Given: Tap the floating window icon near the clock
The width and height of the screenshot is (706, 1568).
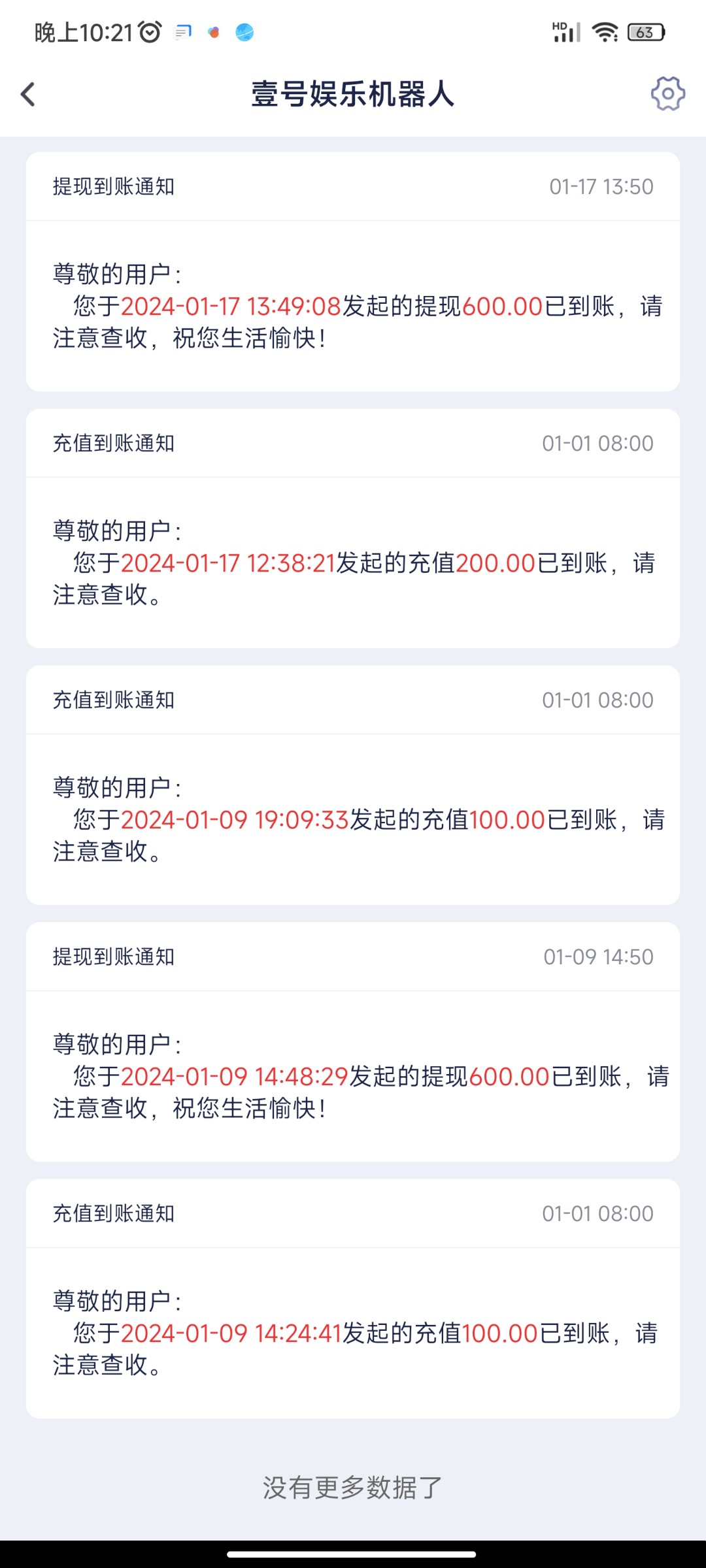Looking at the screenshot, I should pyautogui.click(x=182, y=31).
